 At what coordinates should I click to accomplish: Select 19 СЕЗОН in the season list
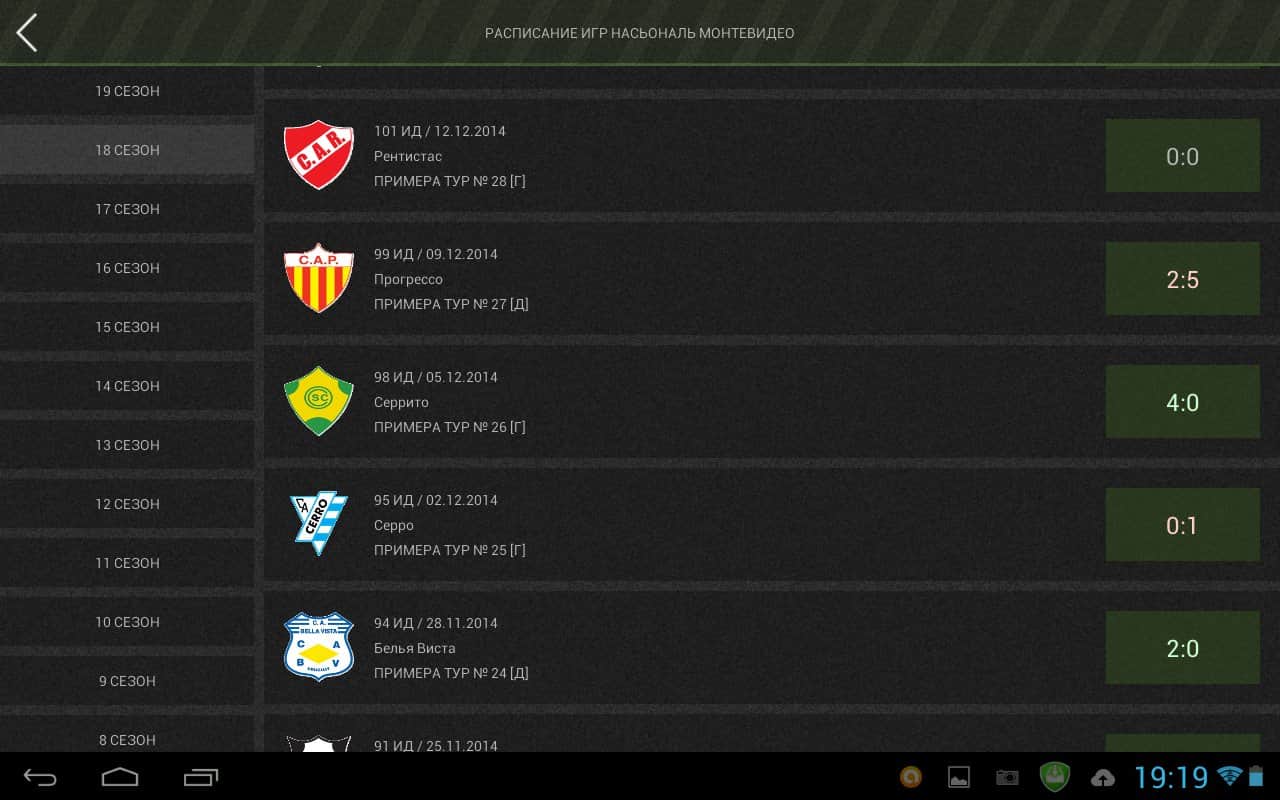point(127,91)
